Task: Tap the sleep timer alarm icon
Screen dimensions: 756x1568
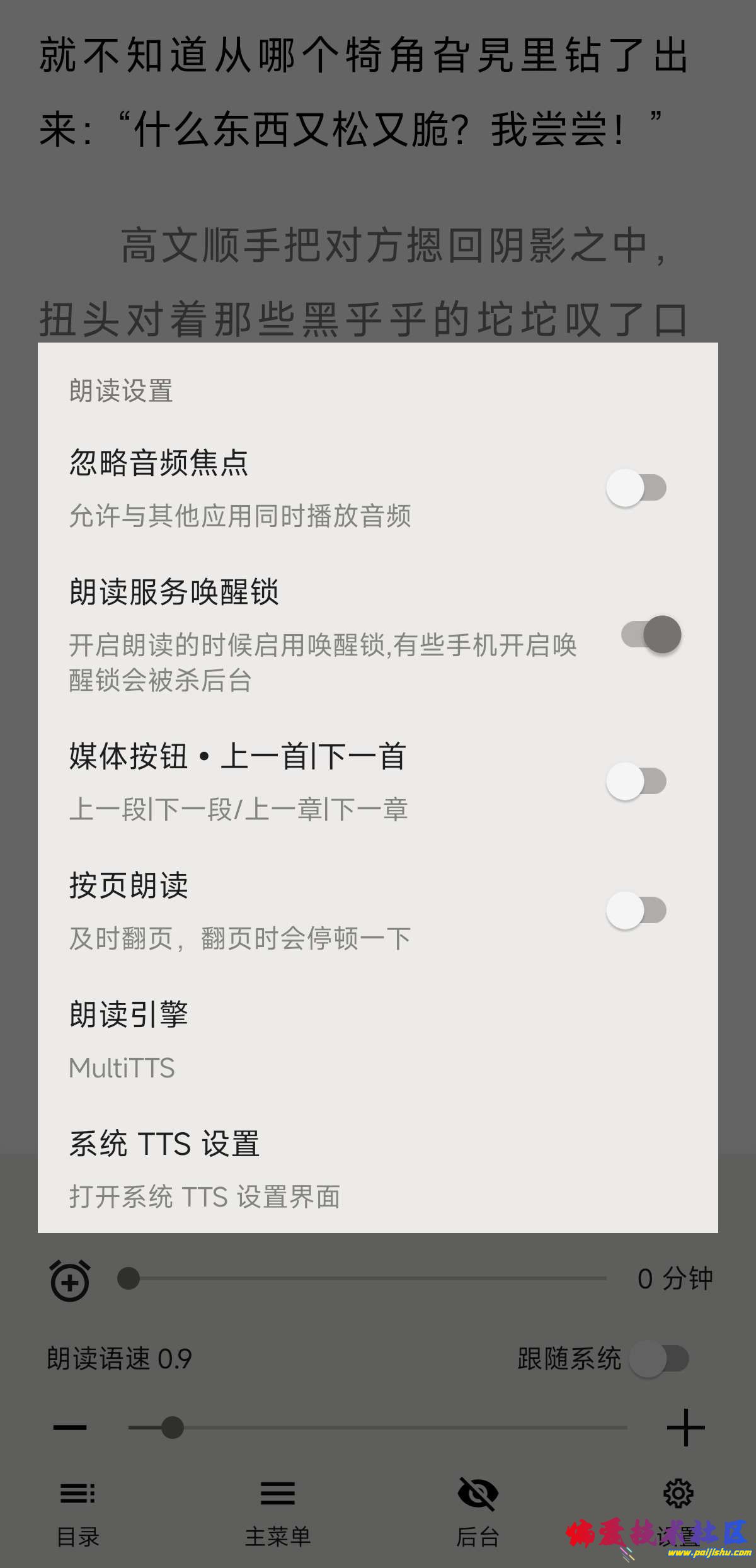Action: tap(70, 1280)
